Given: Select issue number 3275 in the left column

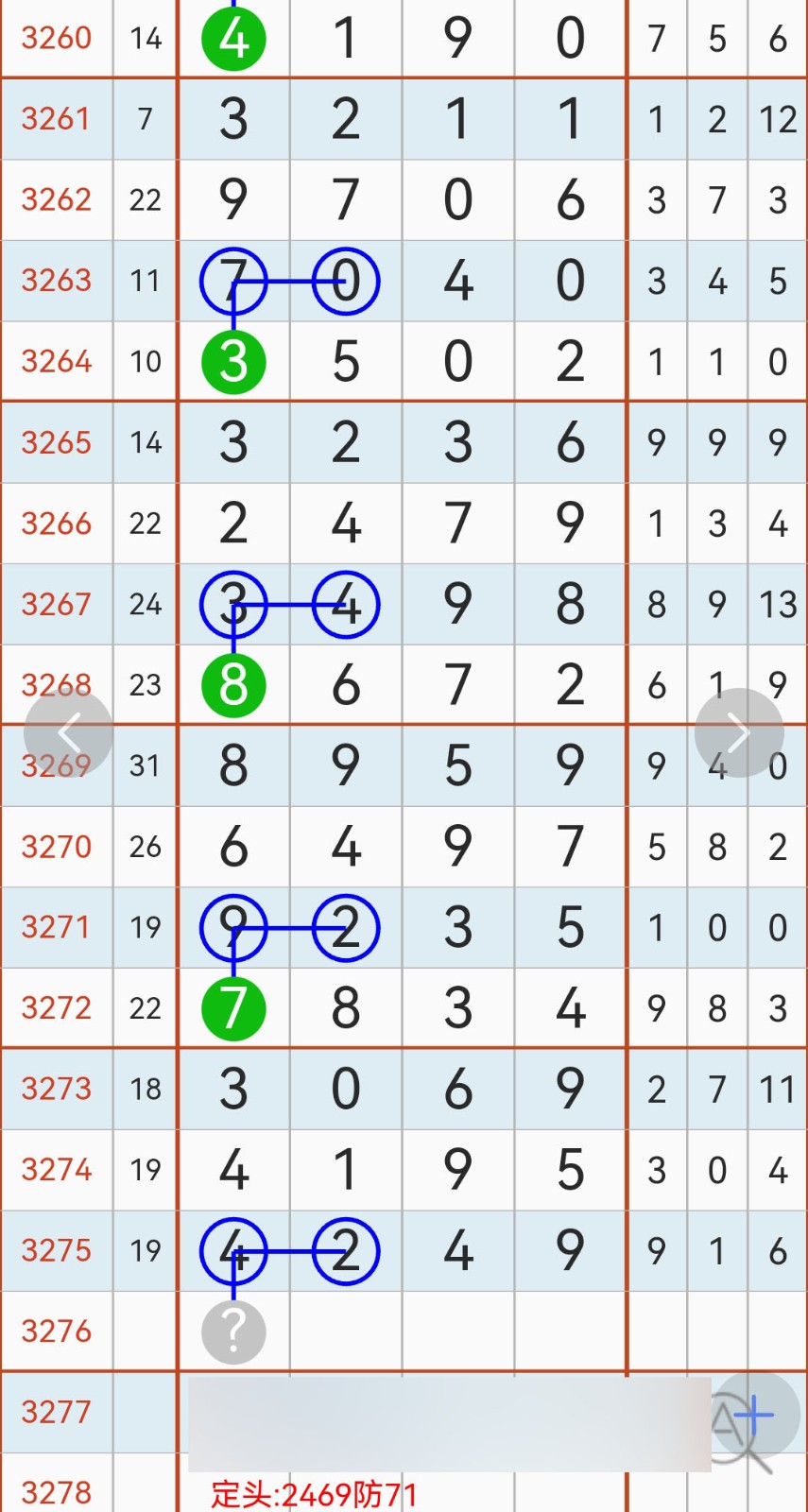Looking at the screenshot, I should point(55,1249).
